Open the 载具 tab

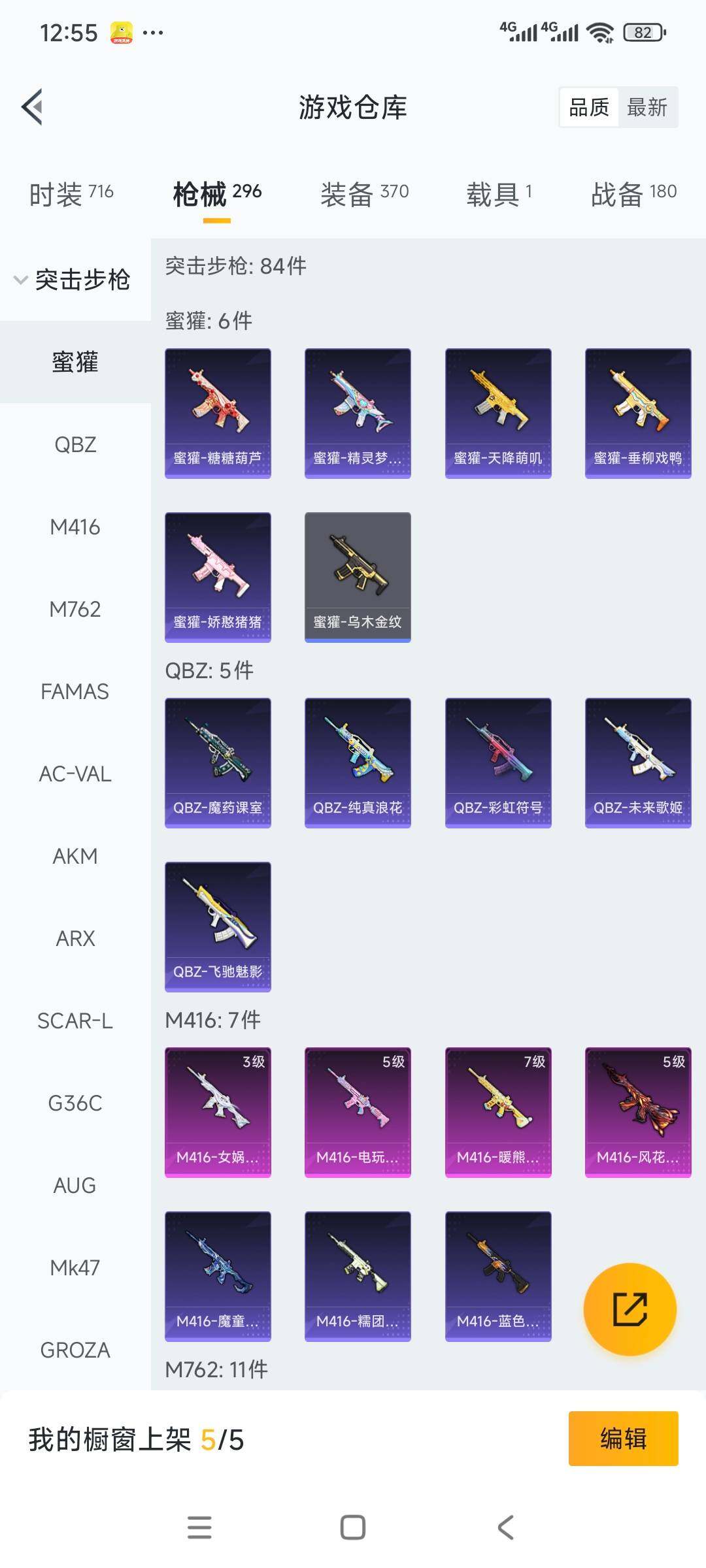tap(499, 194)
